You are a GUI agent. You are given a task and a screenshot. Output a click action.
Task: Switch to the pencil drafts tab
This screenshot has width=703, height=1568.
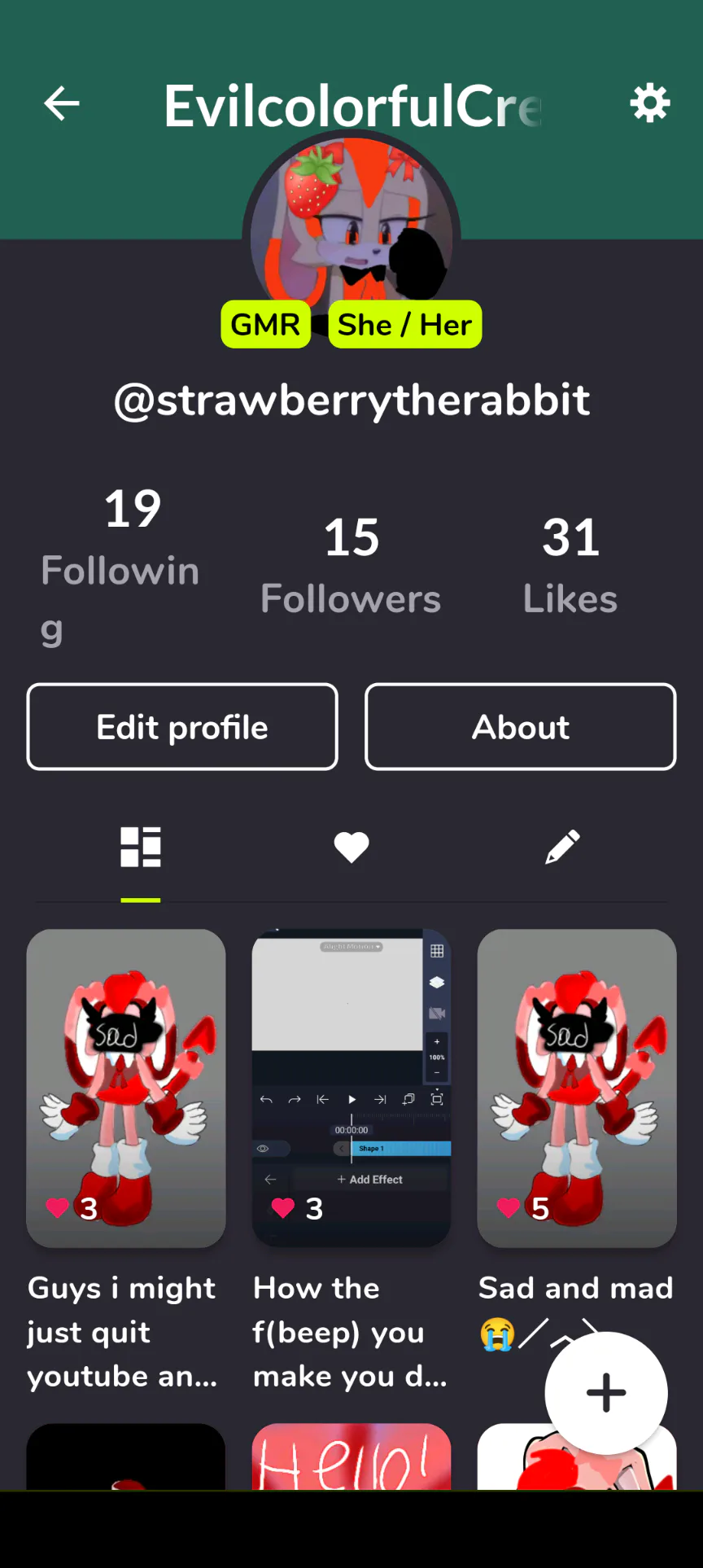(562, 848)
